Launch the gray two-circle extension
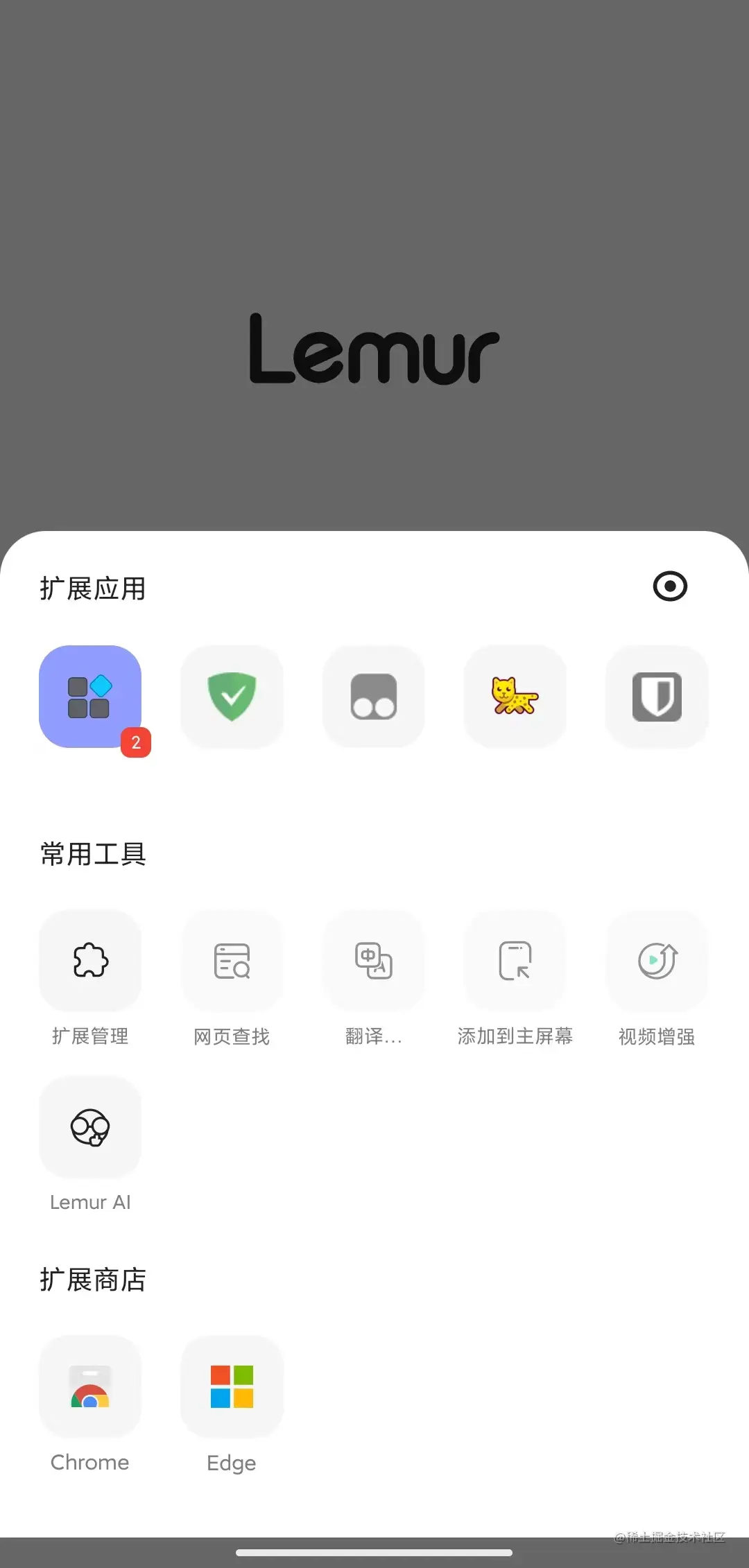The width and height of the screenshot is (749, 1568). point(374,697)
